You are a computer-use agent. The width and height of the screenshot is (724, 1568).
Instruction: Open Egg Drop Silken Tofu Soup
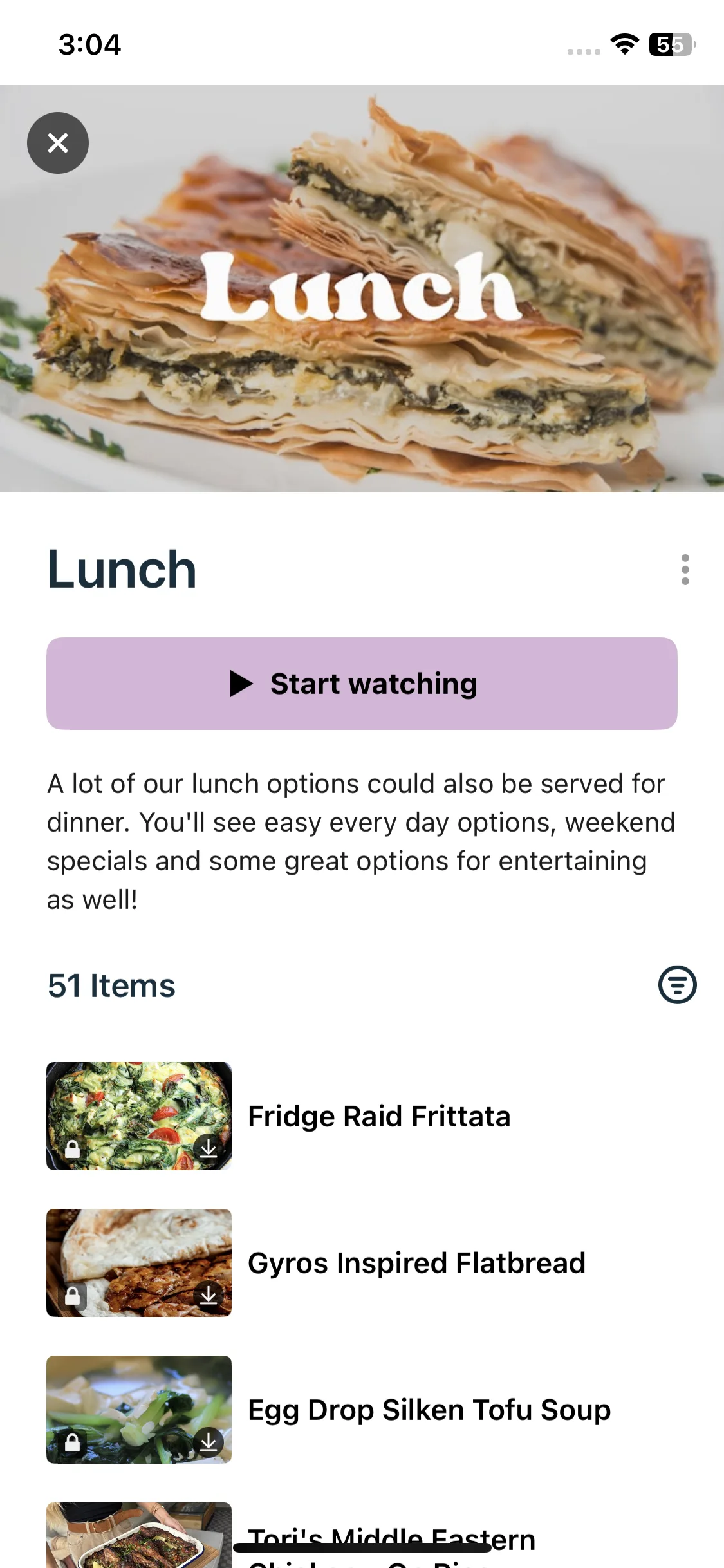click(x=429, y=1410)
